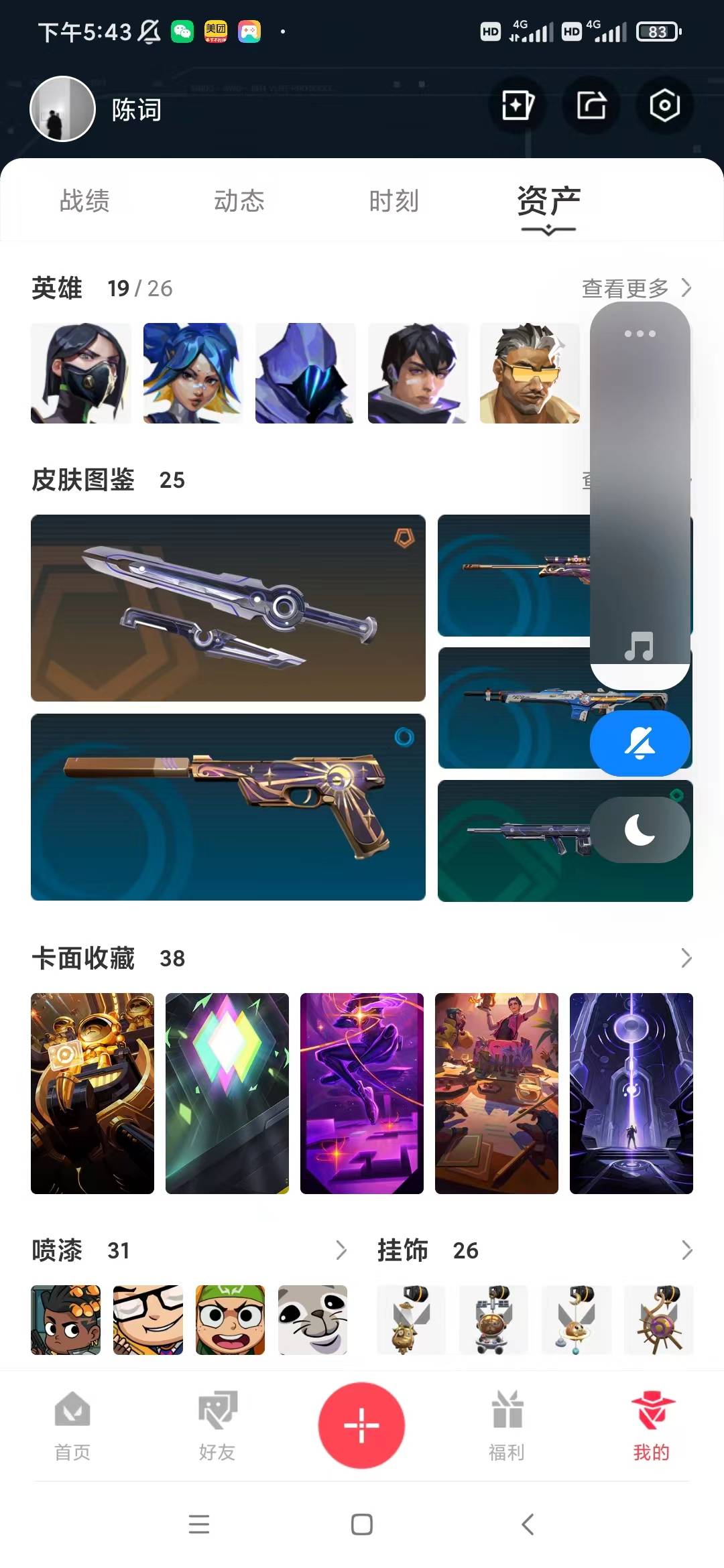Open the settings hexagon icon
This screenshot has height=1568, width=724.
click(664, 105)
